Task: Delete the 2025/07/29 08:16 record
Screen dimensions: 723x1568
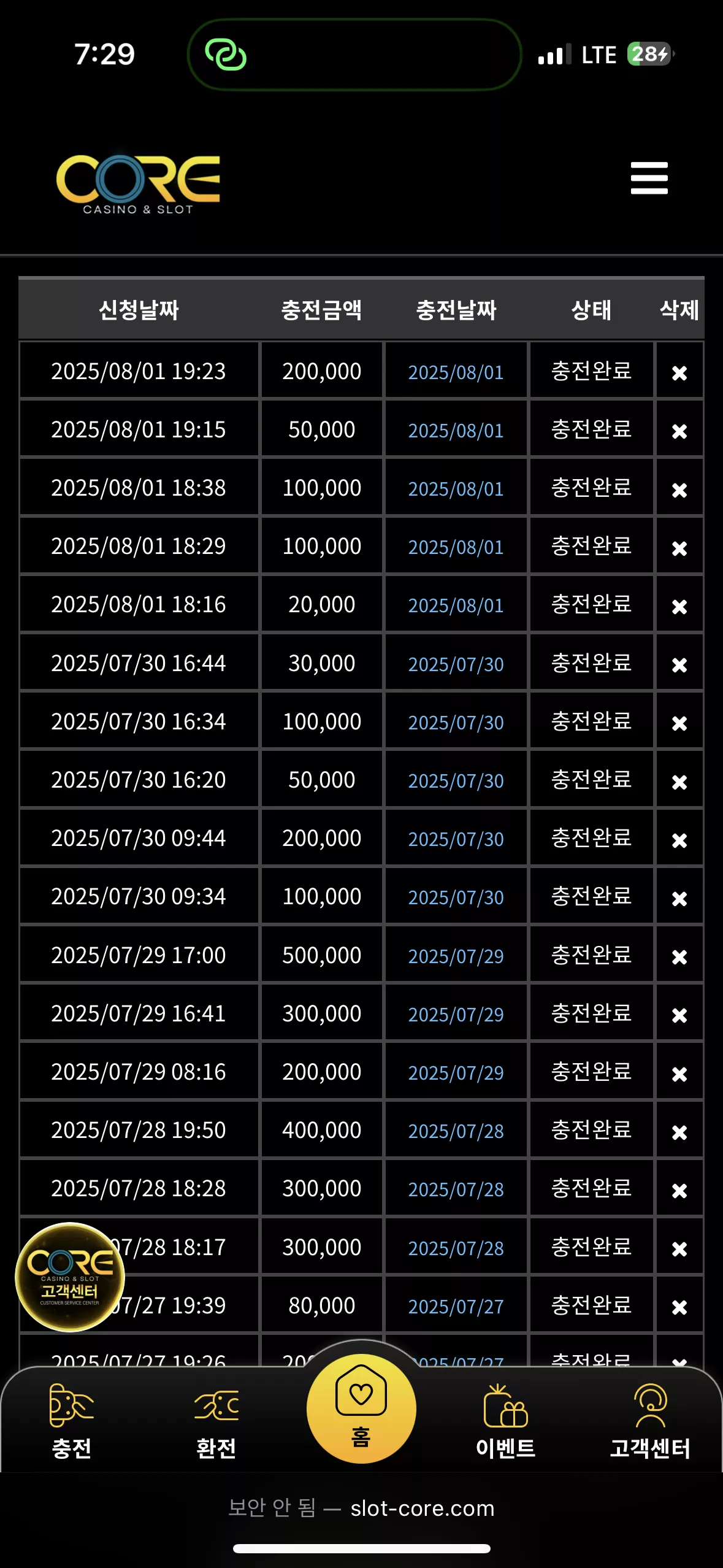Action: [679, 1074]
